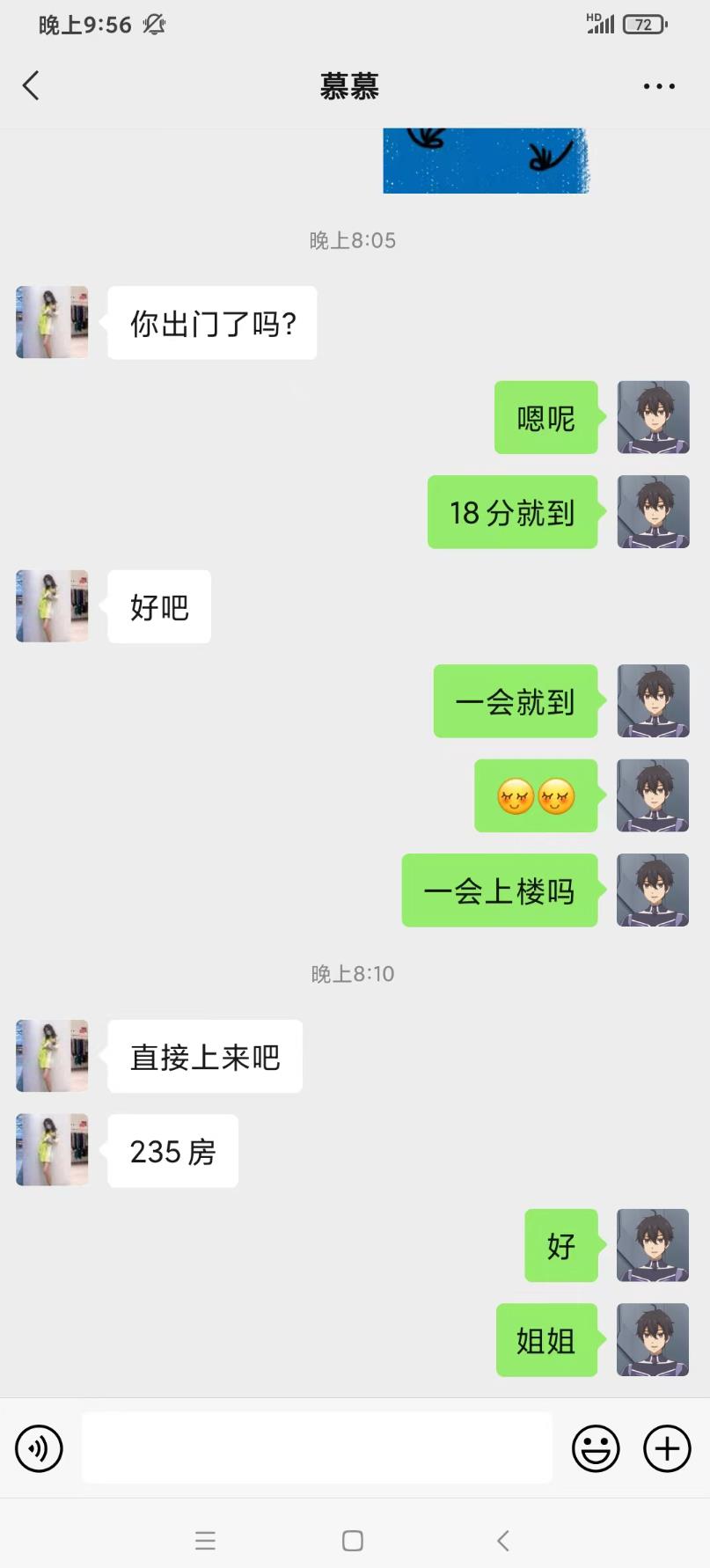
Task: Open the plus attachments menu
Action: coord(667,1448)
